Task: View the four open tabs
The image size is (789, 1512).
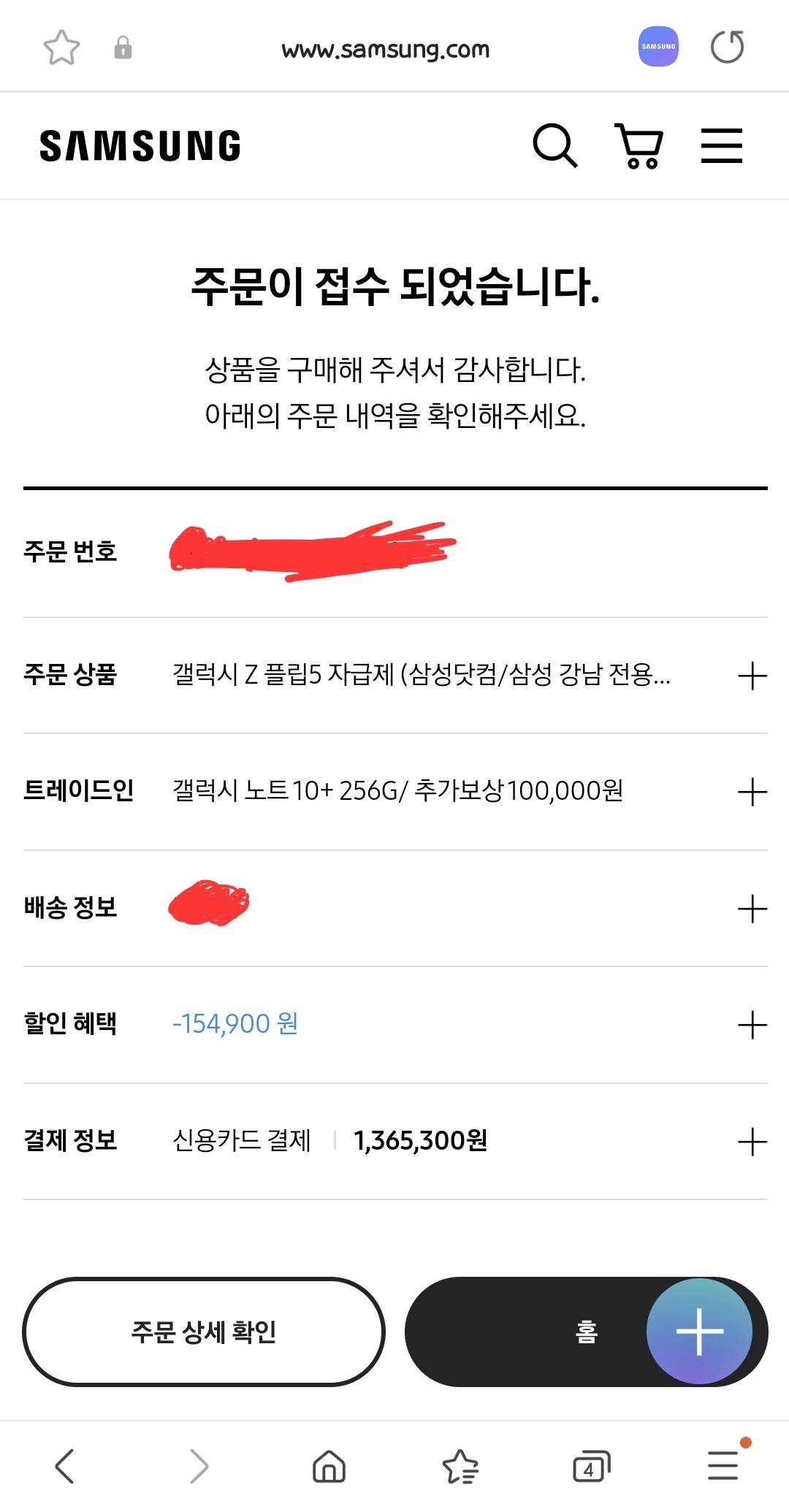Action: [x=590, y=1466]
